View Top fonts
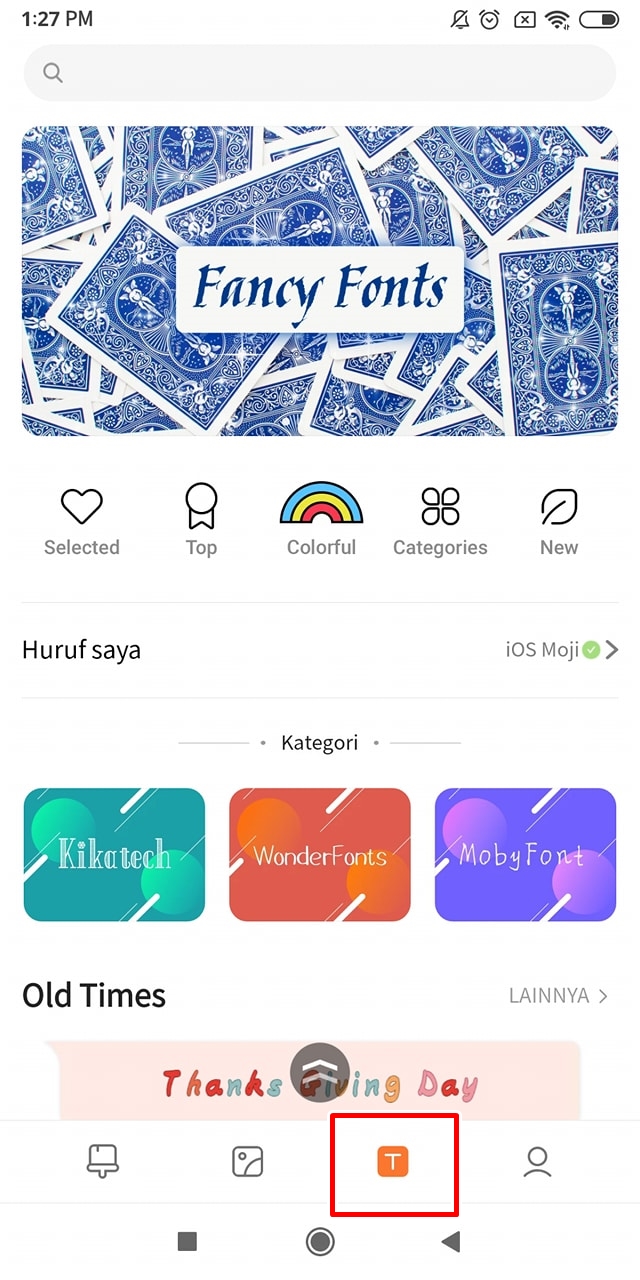 (x=201, y=520)
